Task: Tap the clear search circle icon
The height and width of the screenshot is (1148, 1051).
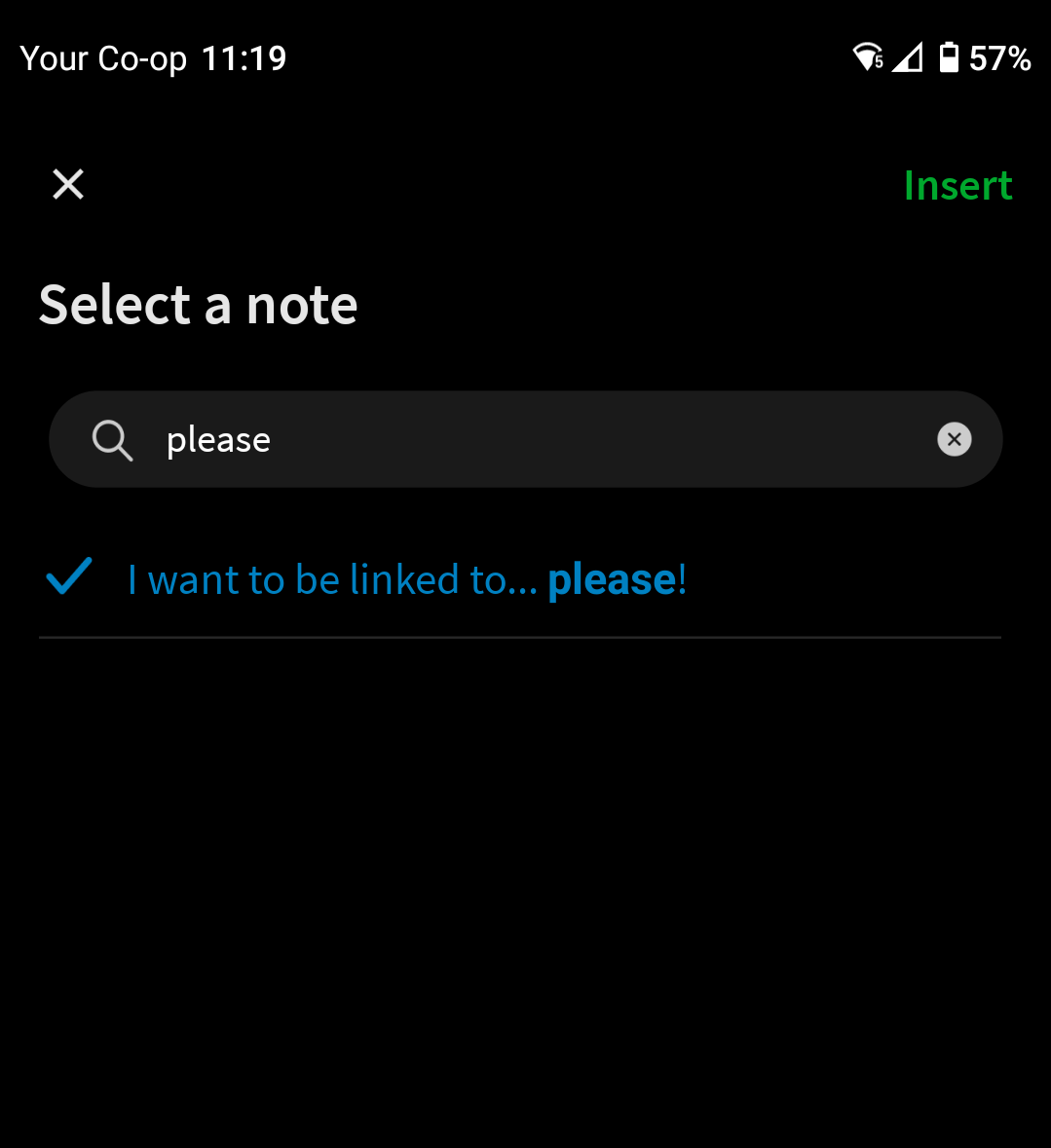Action: 954,439
